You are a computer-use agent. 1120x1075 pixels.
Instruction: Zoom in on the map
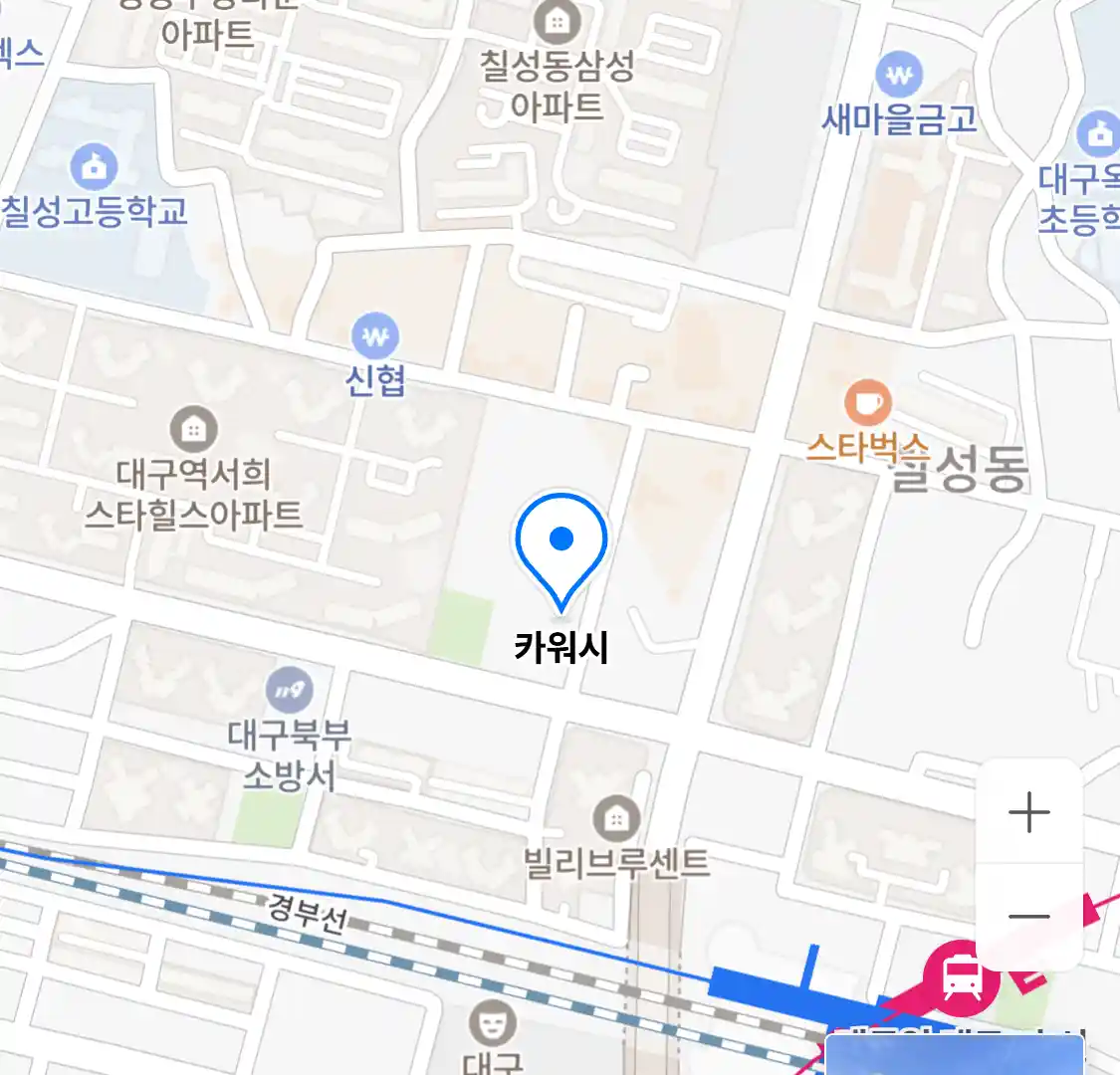1028,813
